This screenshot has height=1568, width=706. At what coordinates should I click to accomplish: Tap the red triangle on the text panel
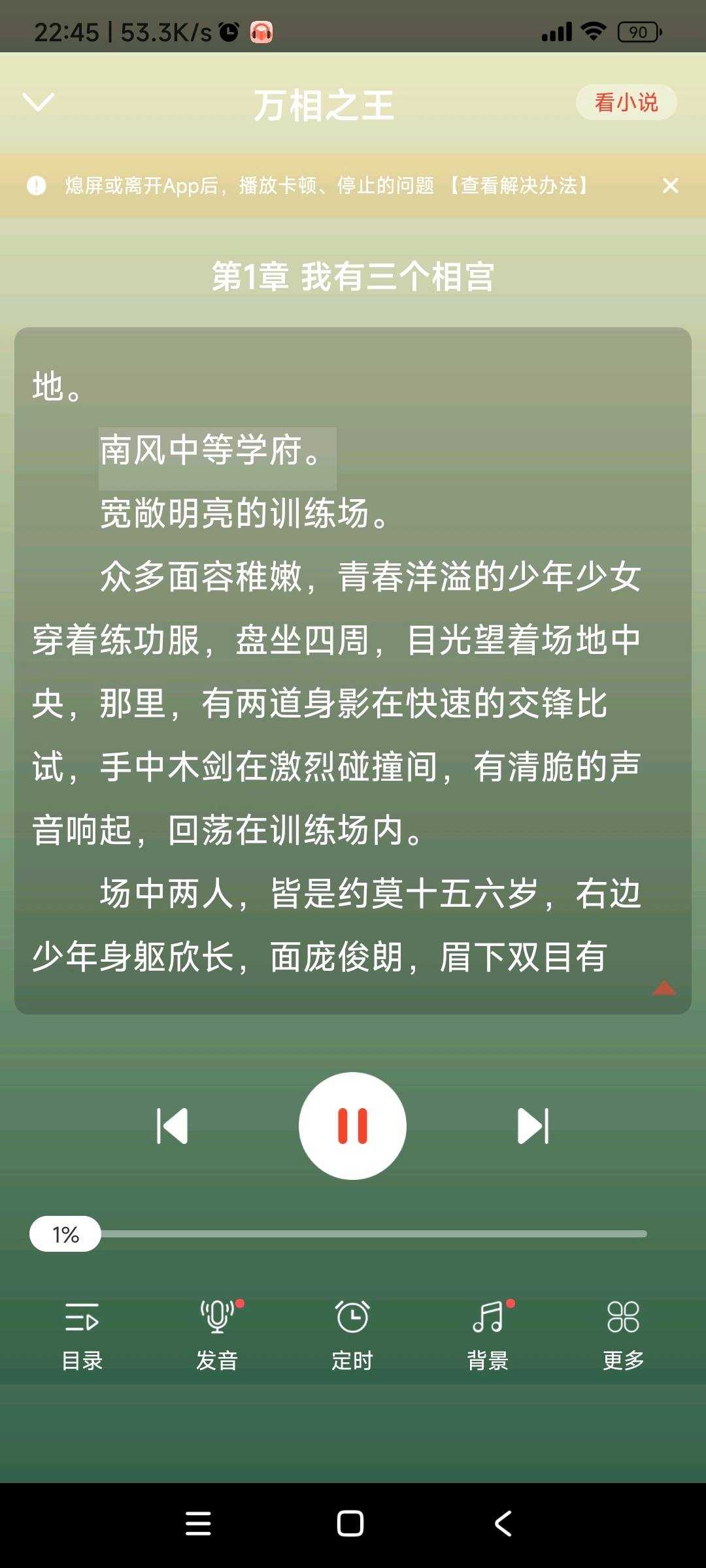[664, 988]
